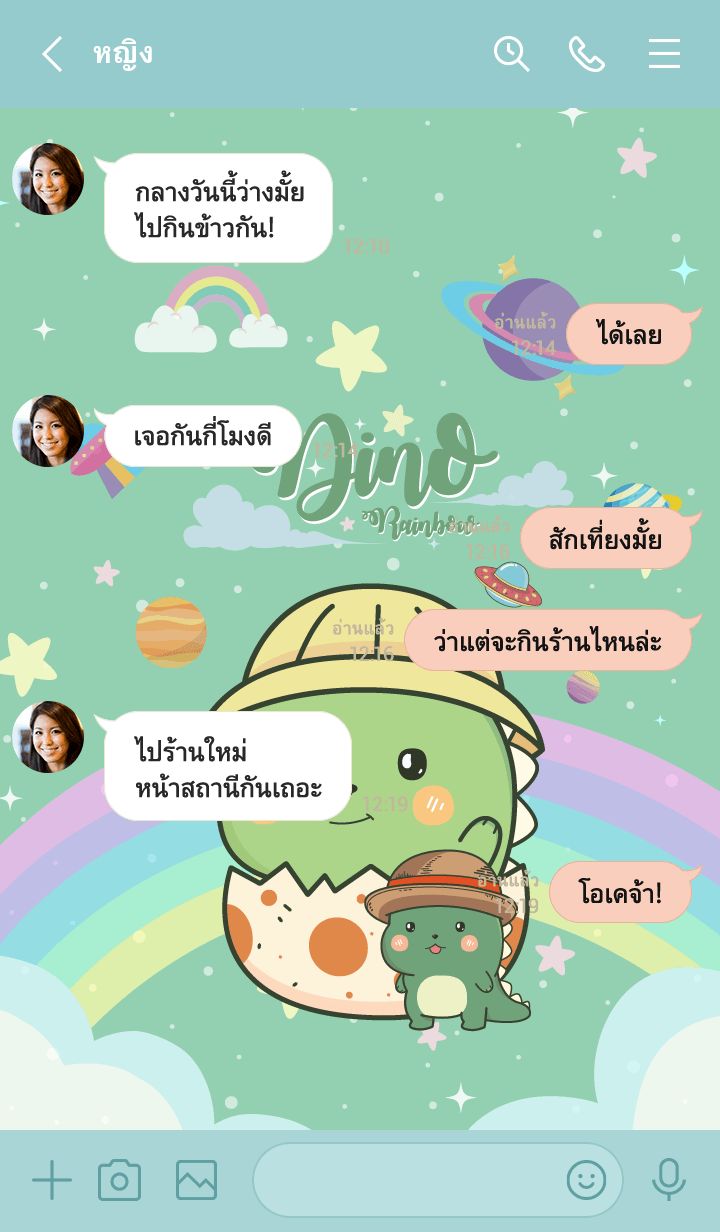Open the plus attachment options
The width and height of the screenshot is (720, 1232).
click(52, 1180)
